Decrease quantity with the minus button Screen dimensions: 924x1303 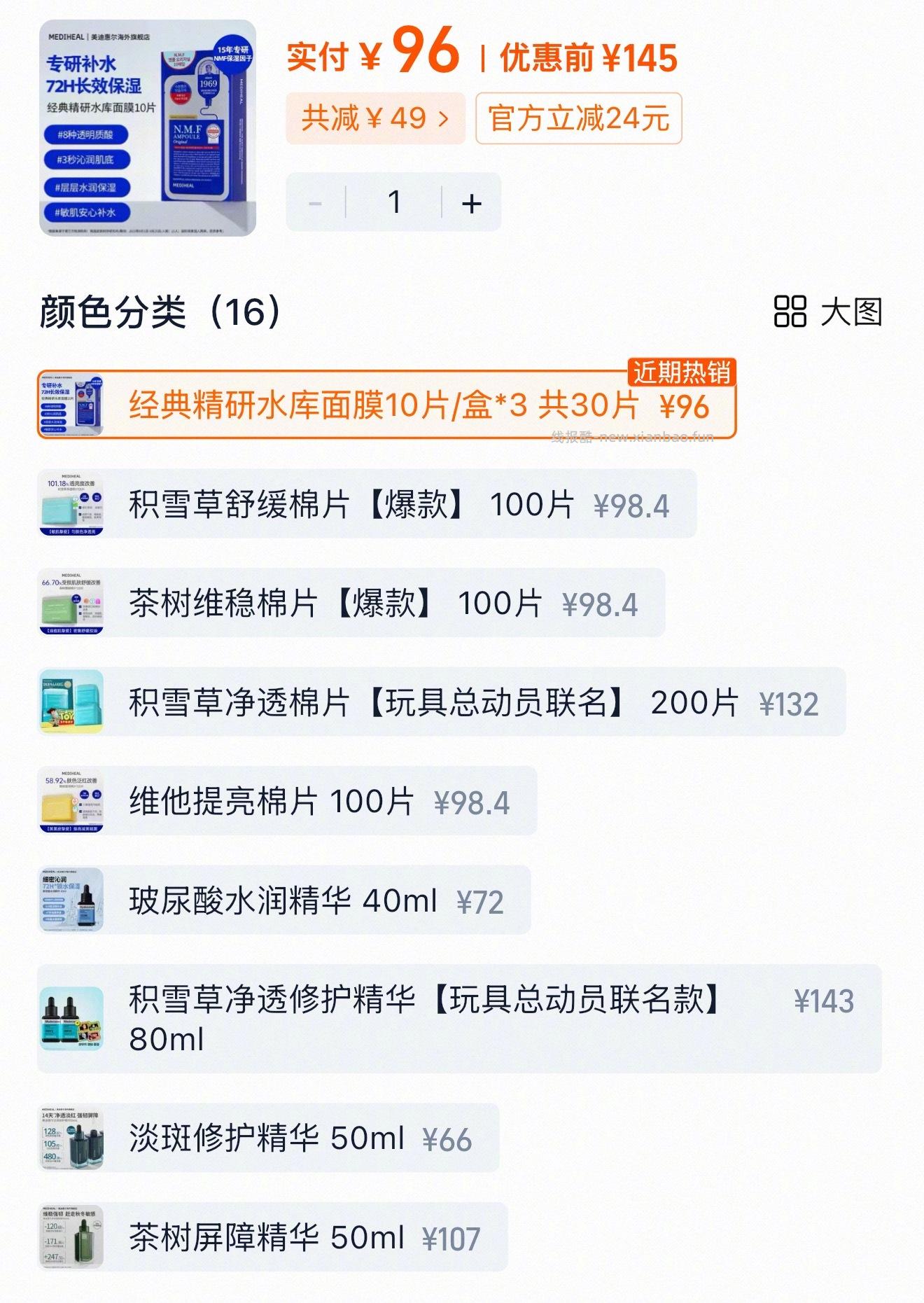click(314, 202)
